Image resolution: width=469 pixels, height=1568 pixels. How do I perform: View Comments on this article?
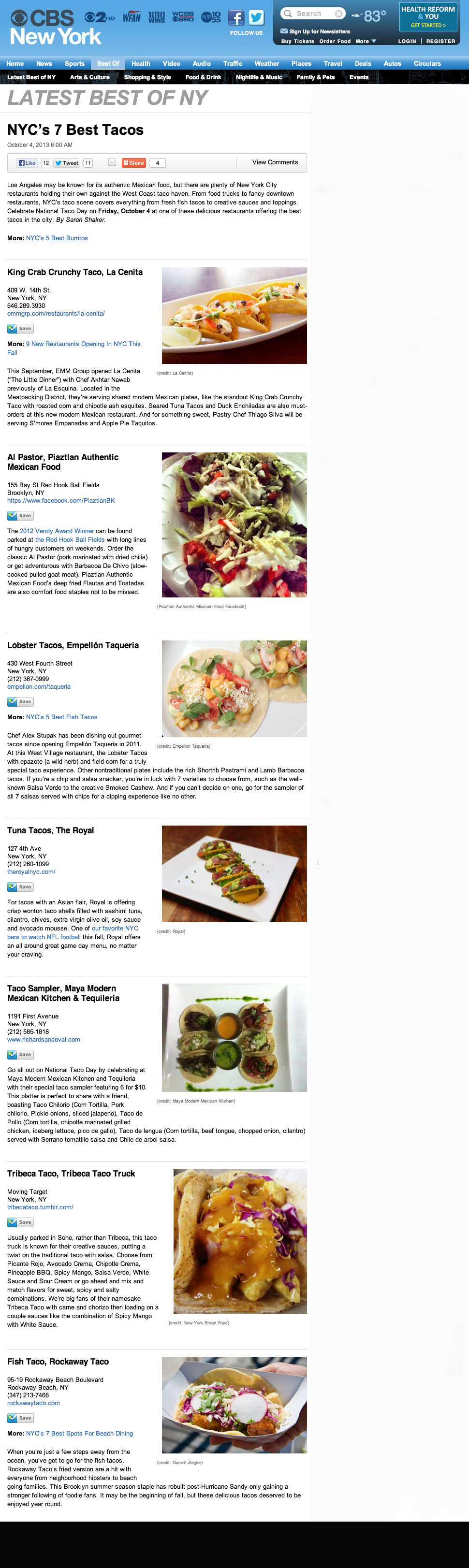tap(275, 162)
